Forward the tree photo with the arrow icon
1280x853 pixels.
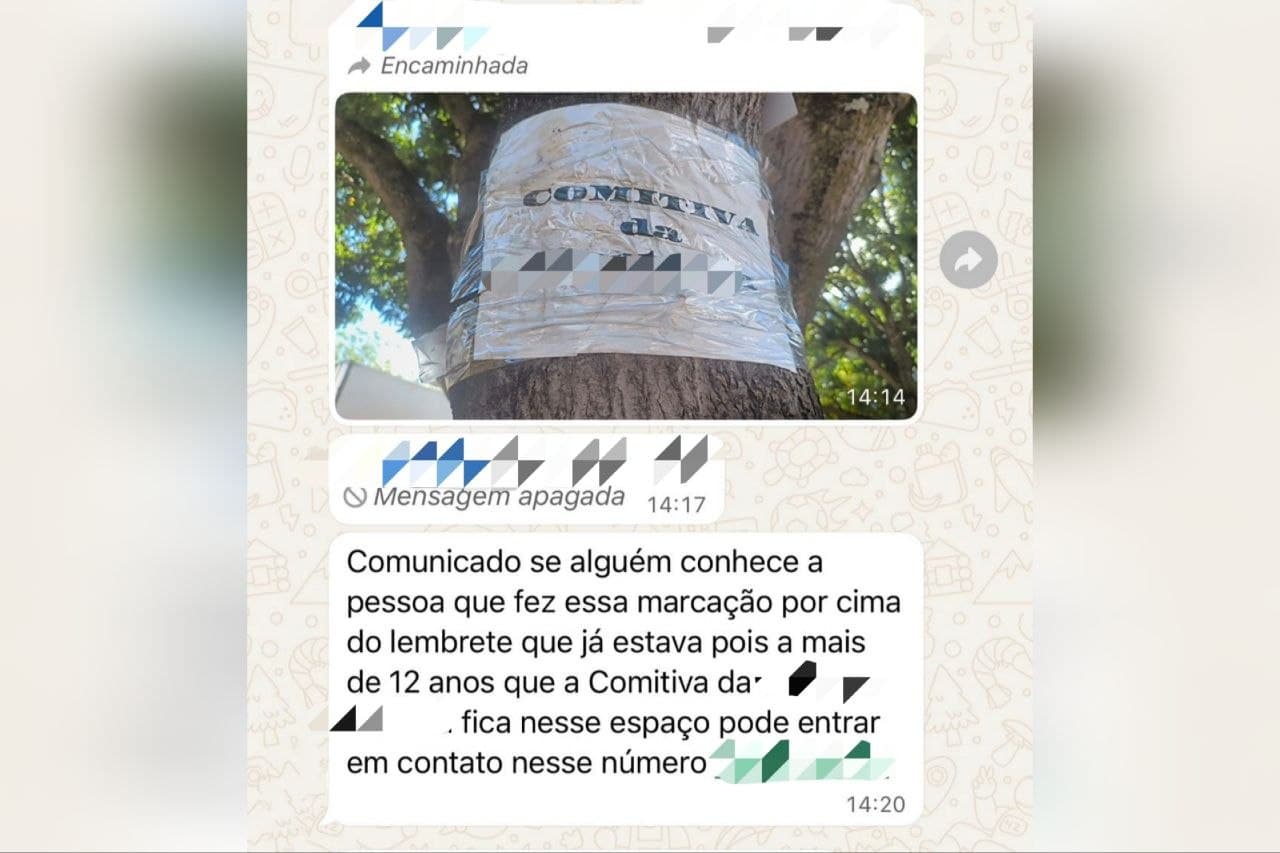coord(968,260)
